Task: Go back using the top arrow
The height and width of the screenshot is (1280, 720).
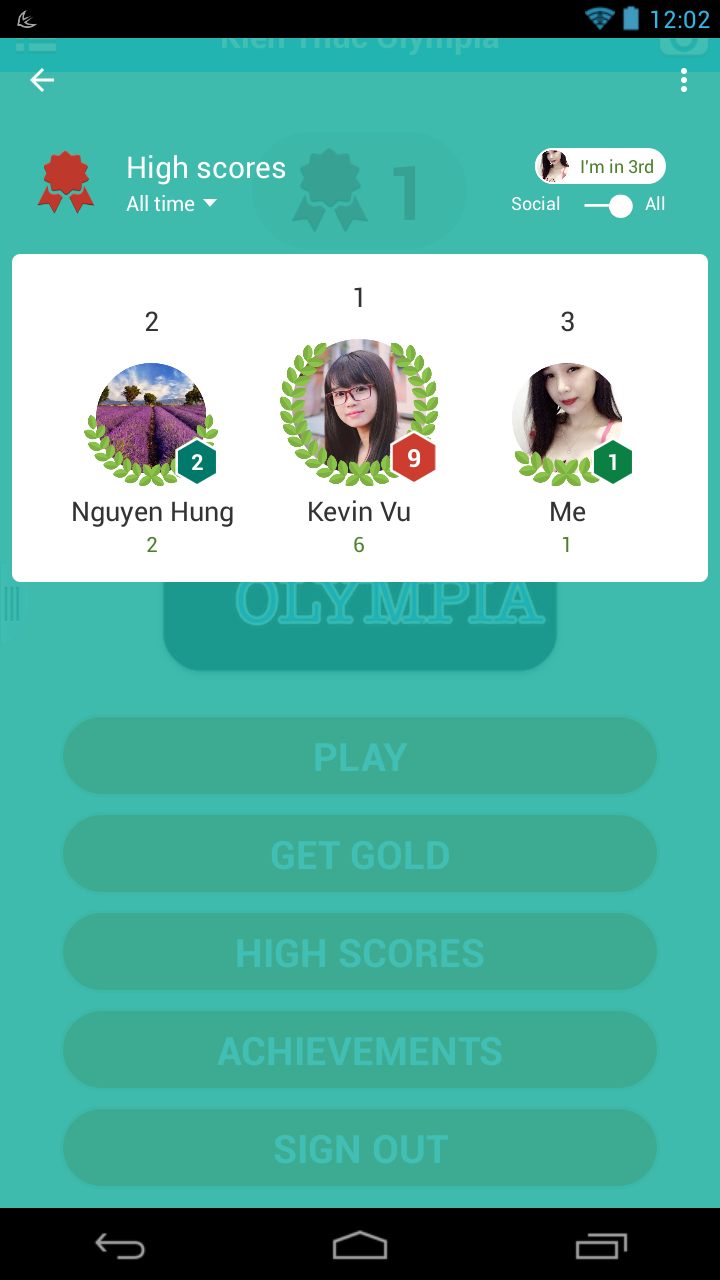Action: [42, 80]
